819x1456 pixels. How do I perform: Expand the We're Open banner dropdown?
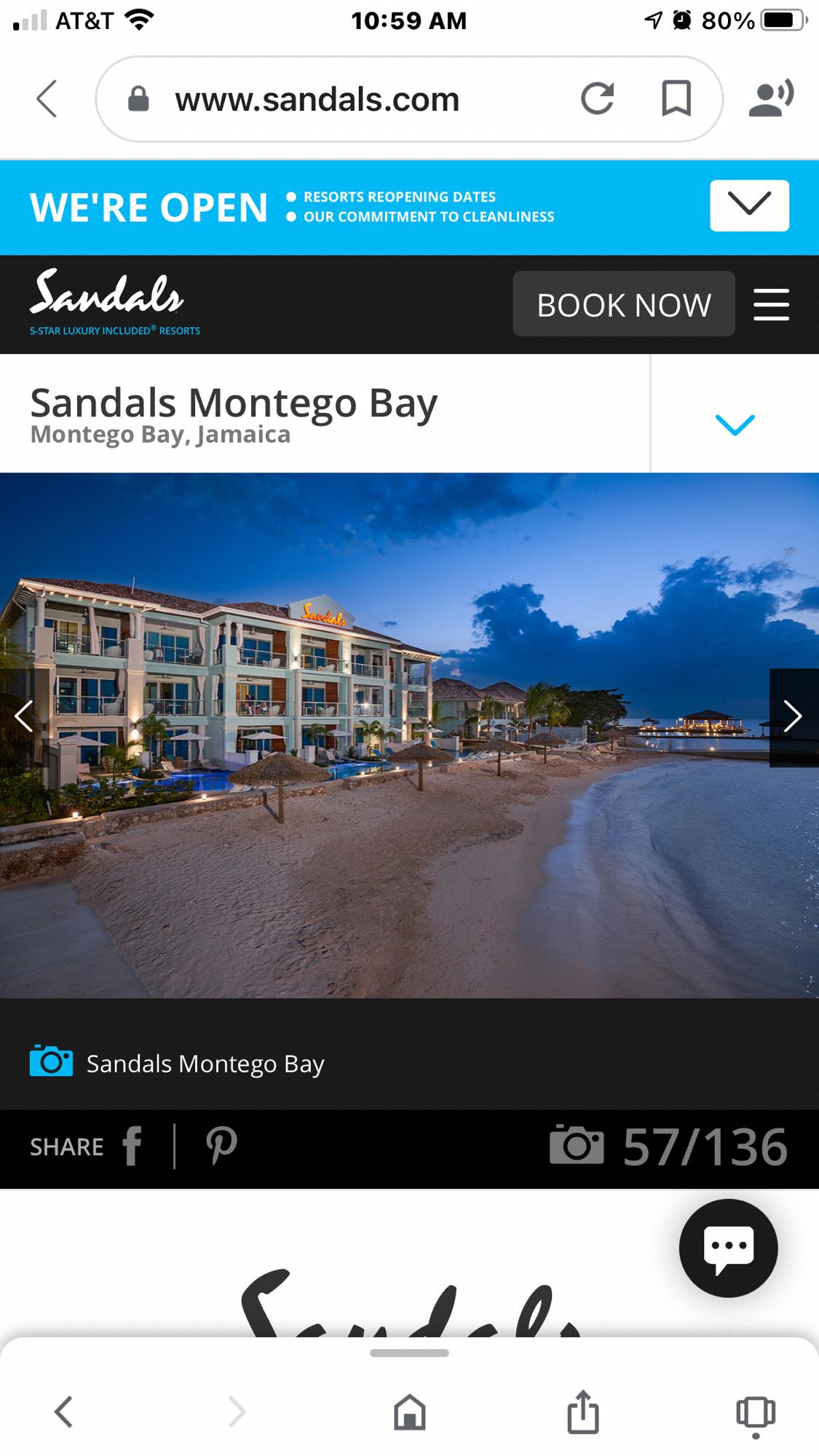coord(748,205)
